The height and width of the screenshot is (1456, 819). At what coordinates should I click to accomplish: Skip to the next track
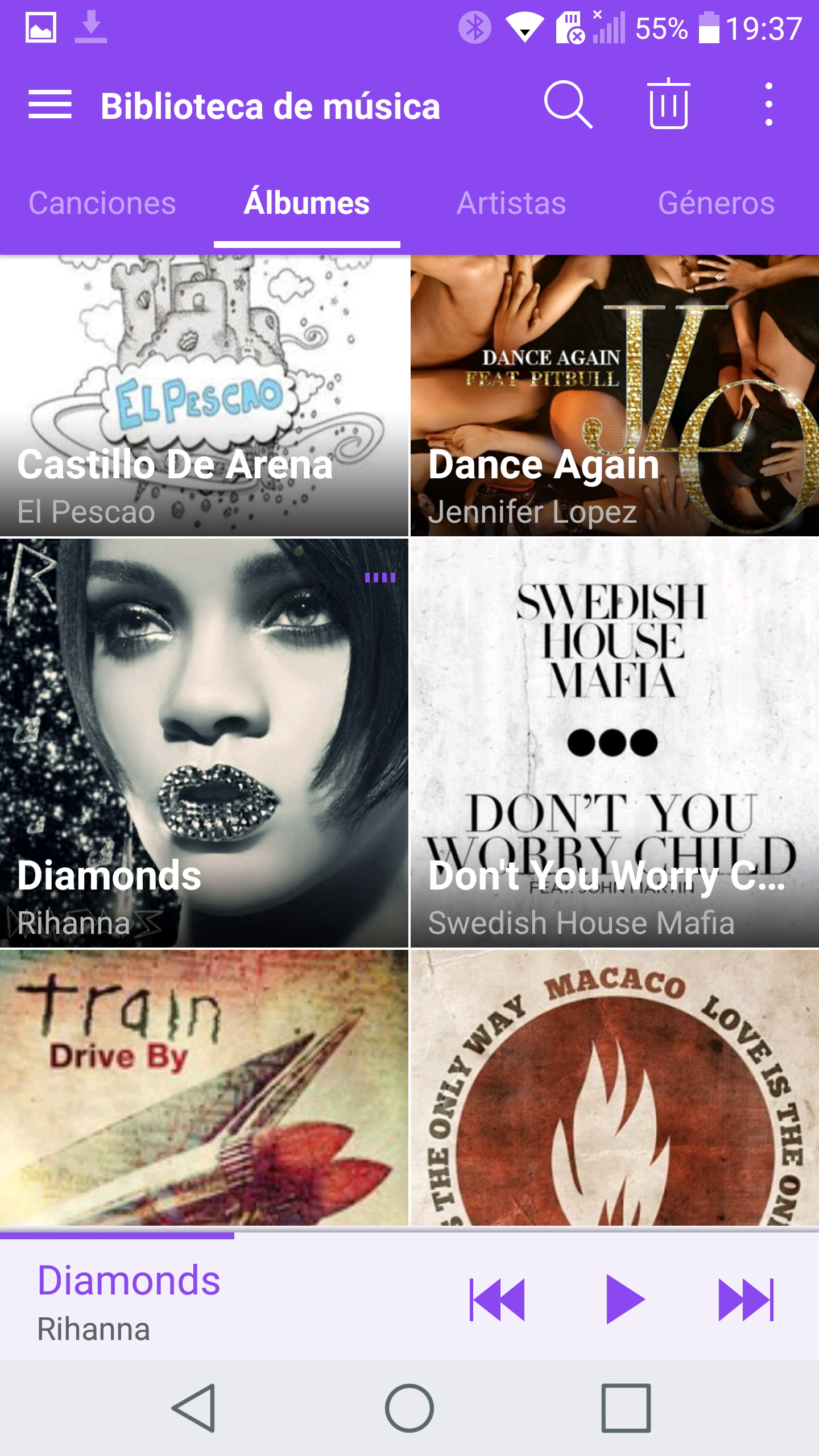746,1300
